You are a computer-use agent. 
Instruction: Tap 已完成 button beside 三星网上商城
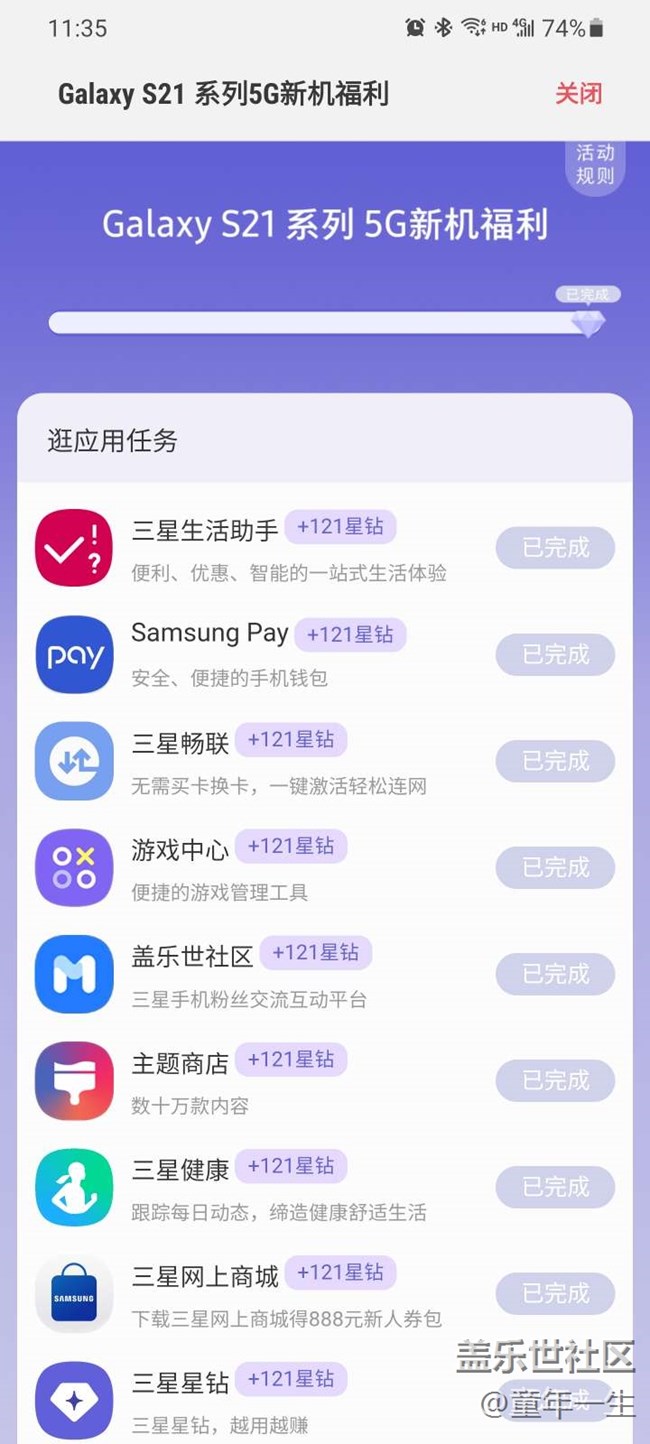click(x=555, y=1293)
